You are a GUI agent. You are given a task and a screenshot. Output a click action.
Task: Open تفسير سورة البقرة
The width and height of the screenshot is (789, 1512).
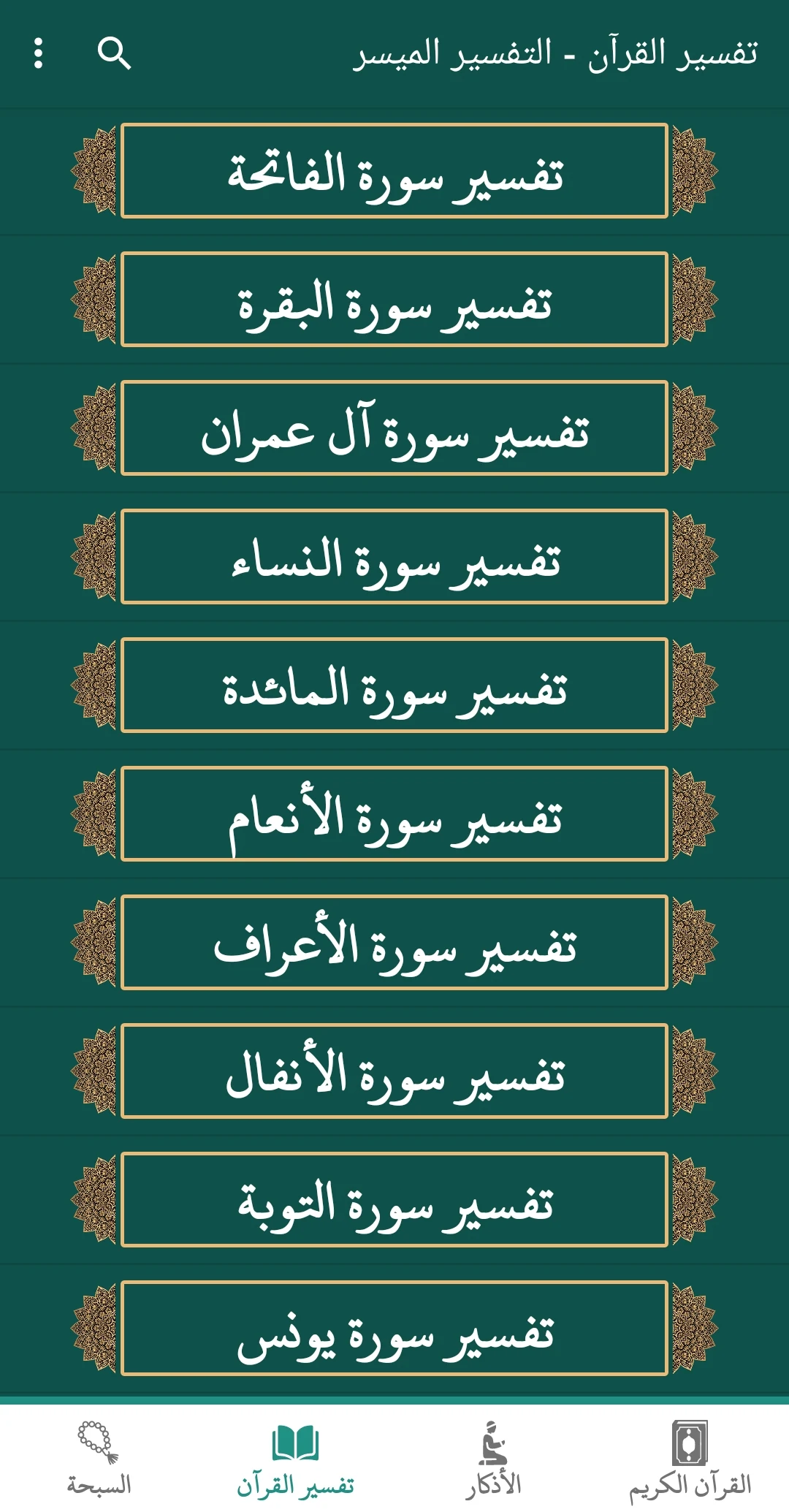point(394,300)
